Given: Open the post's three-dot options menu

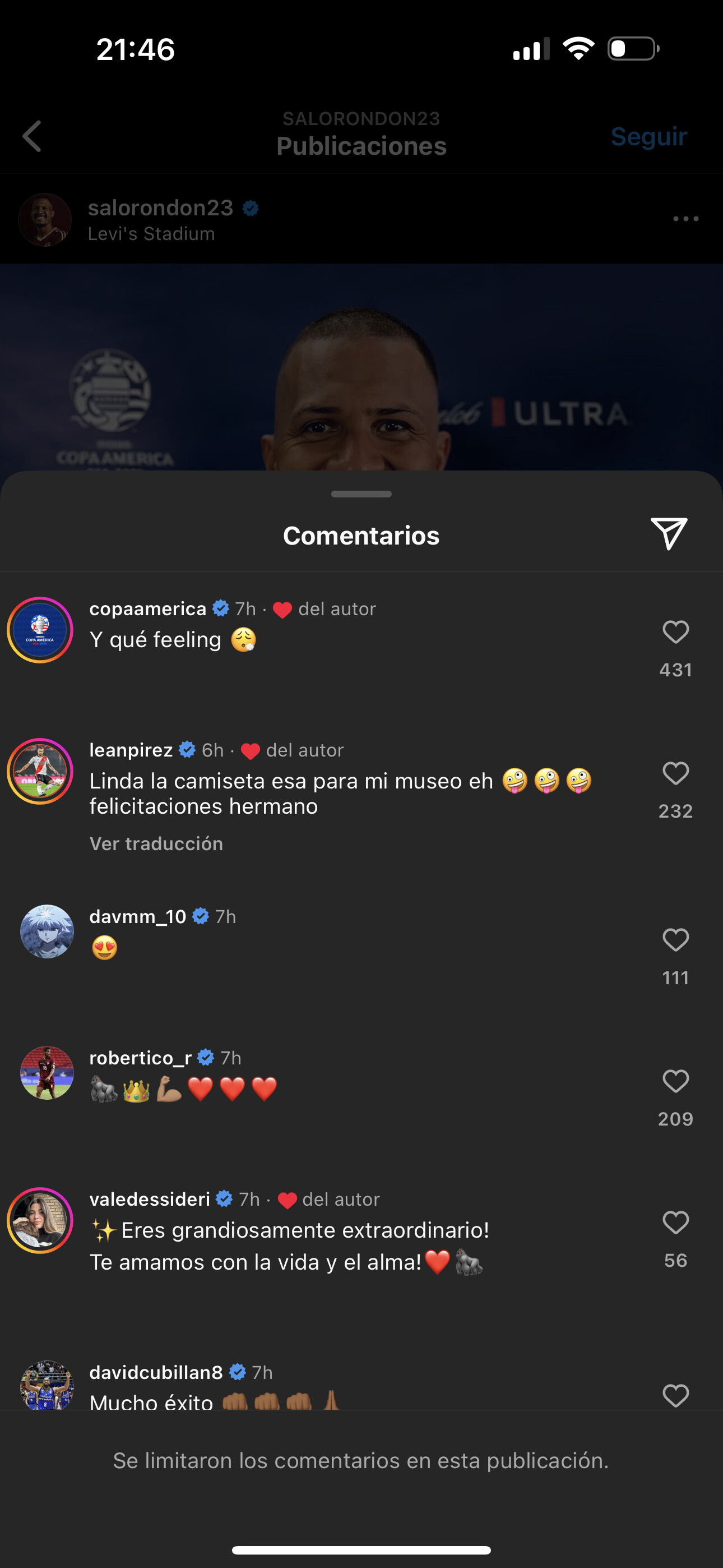Looking at the screenshot, I should (686, 219).
